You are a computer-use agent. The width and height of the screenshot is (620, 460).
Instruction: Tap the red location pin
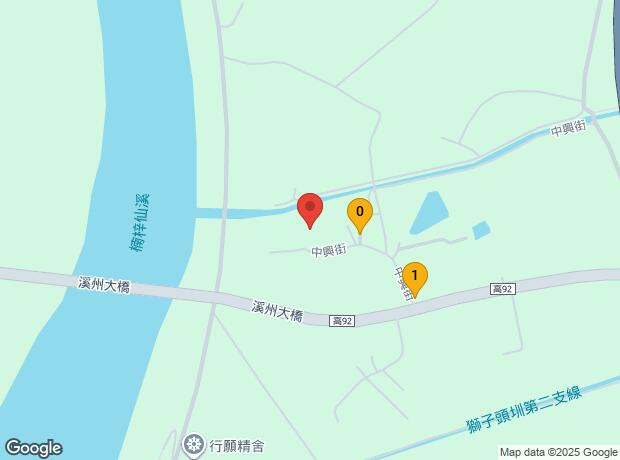[310, 209]
